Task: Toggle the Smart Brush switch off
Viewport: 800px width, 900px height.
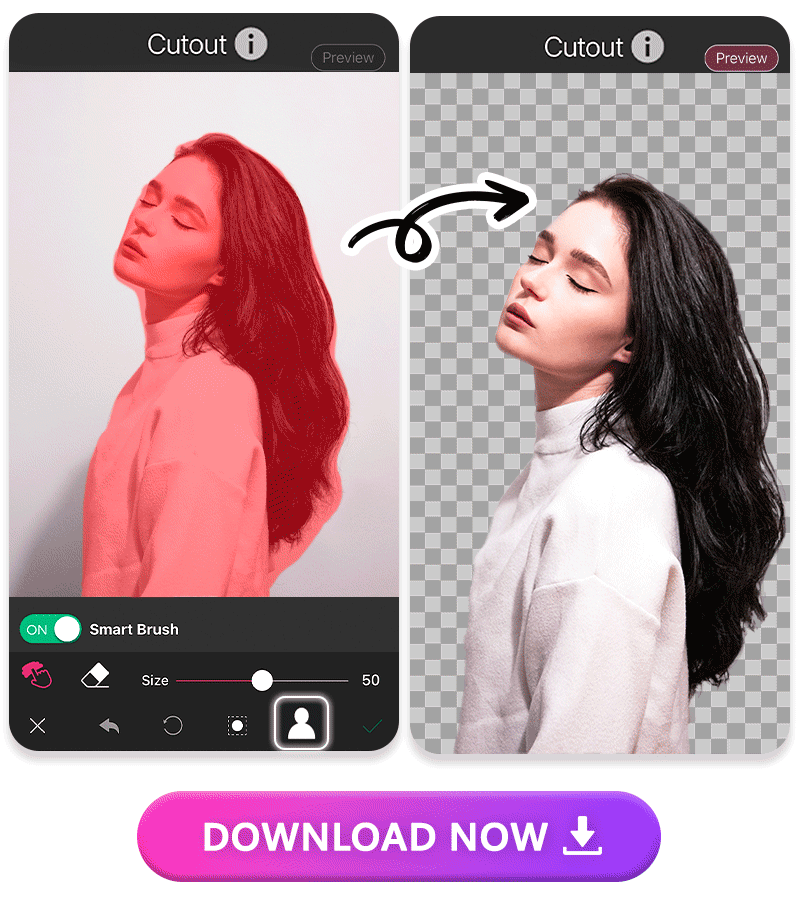Action: tap(50, 629)
